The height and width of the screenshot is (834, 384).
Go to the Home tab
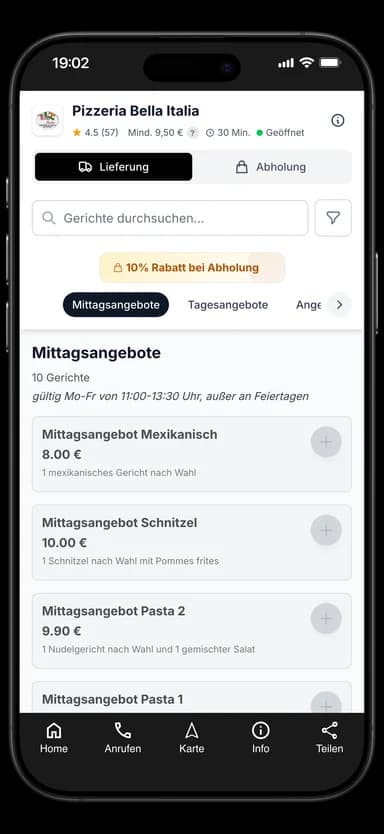pyautogui.click(x=54, y=738)
